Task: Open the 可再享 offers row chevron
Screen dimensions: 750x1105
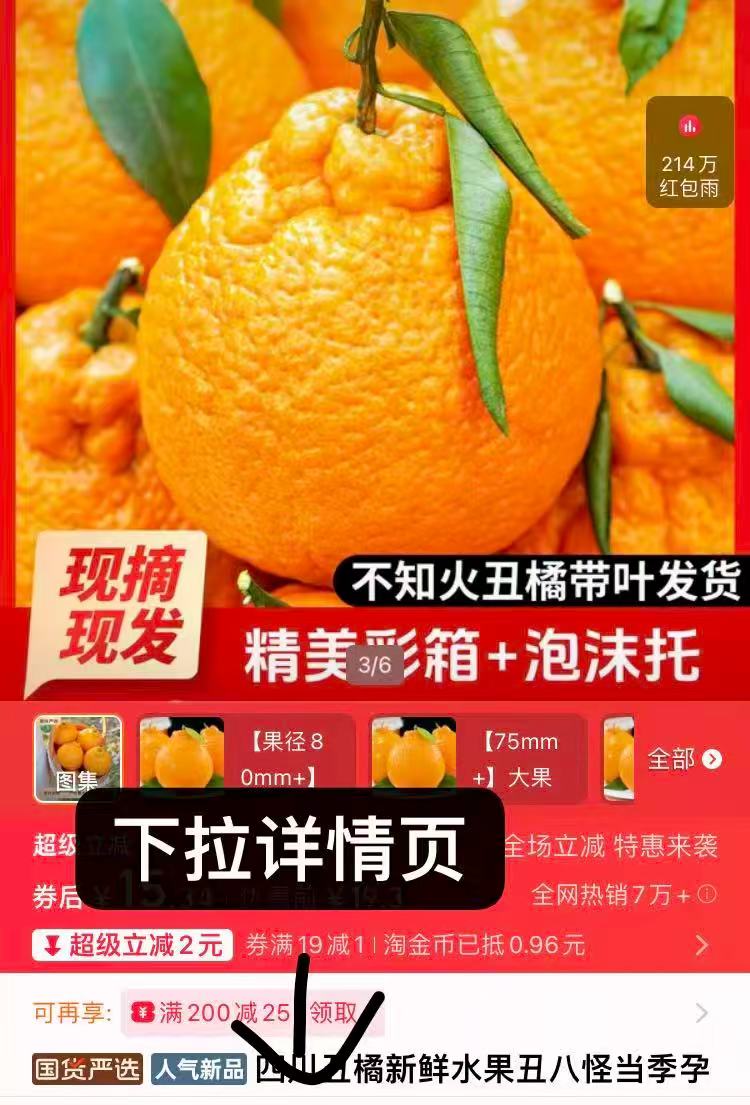Action: click(x=701, y=1013)
